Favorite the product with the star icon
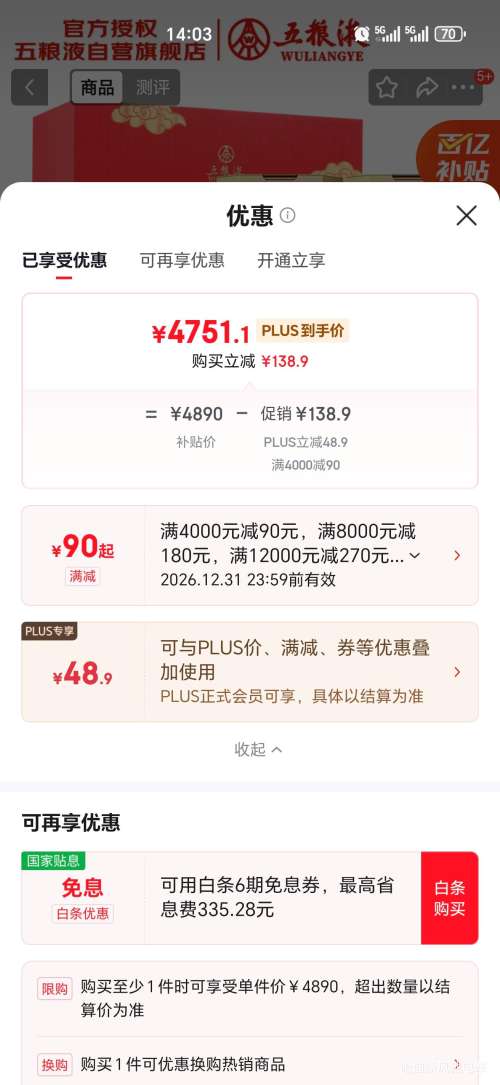Screen dimensions: 500x1085 pyautogui.click(x=387, y=87)
